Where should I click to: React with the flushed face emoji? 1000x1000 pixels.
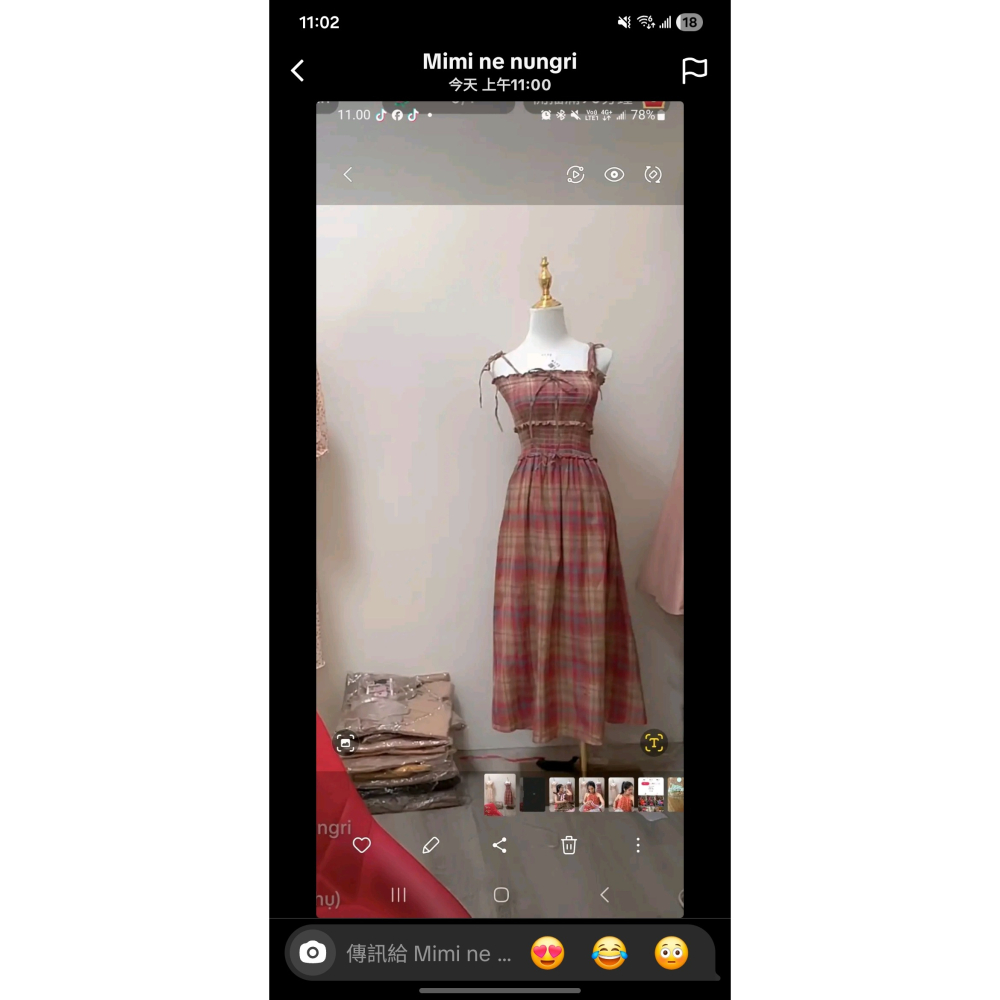tap(671, 953)
